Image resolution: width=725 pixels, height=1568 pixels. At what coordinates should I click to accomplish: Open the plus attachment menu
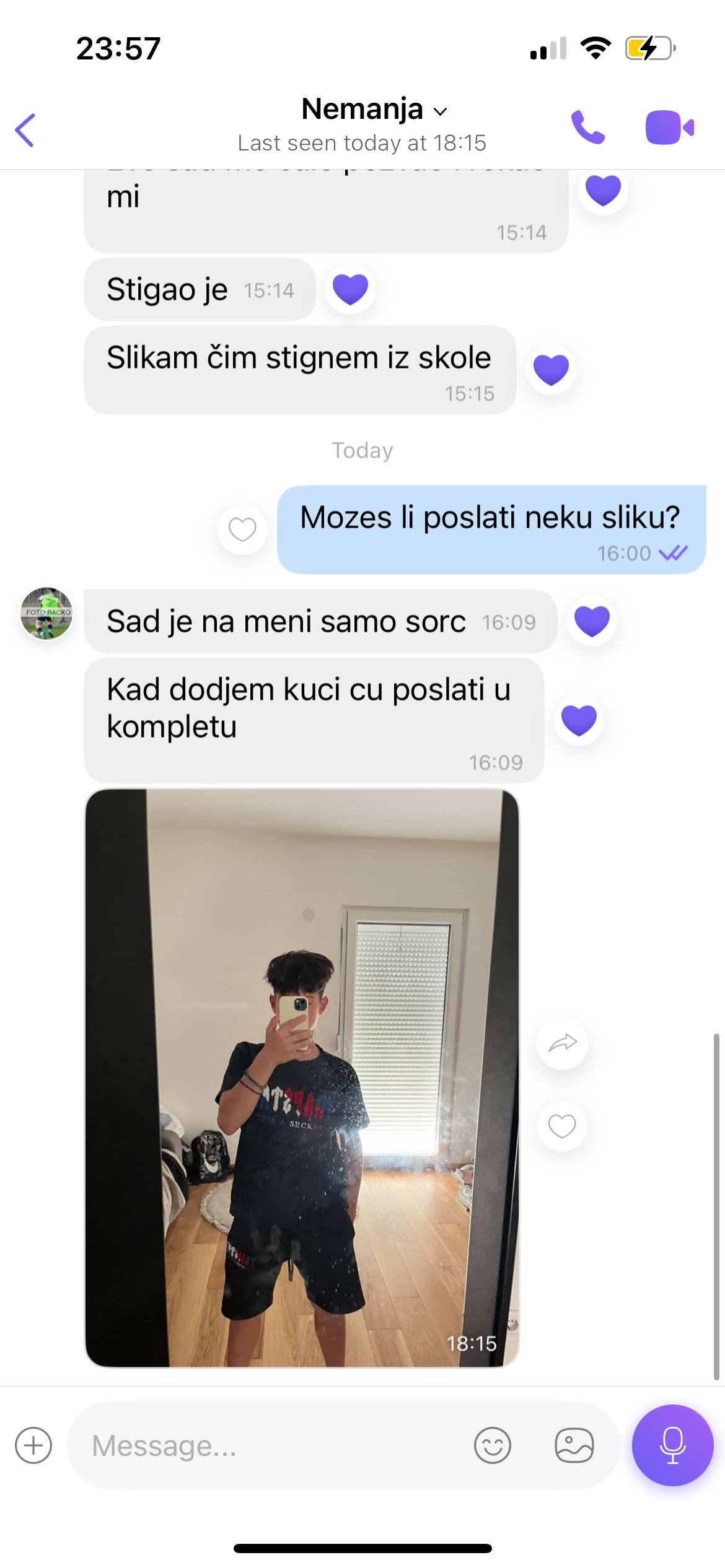pyautogui.click(x=33, y=1445)
